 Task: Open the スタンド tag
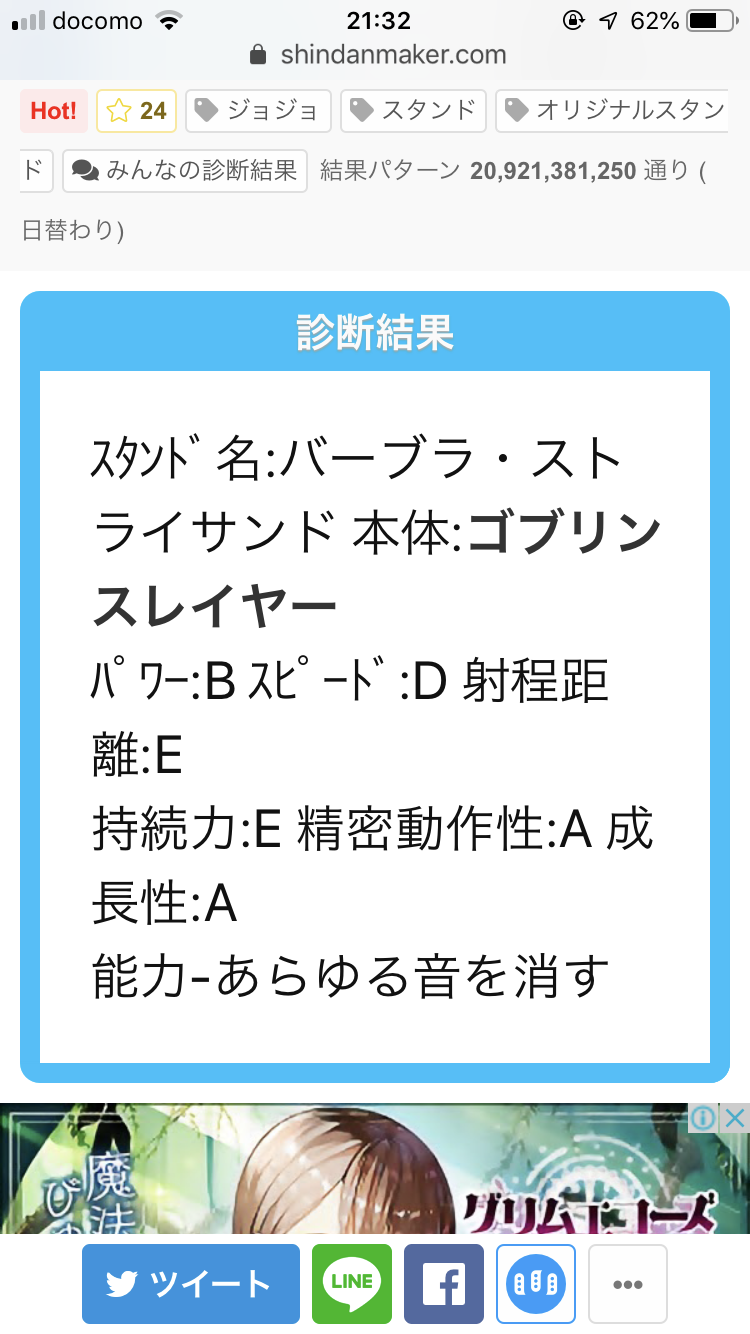tap(413, 111)
